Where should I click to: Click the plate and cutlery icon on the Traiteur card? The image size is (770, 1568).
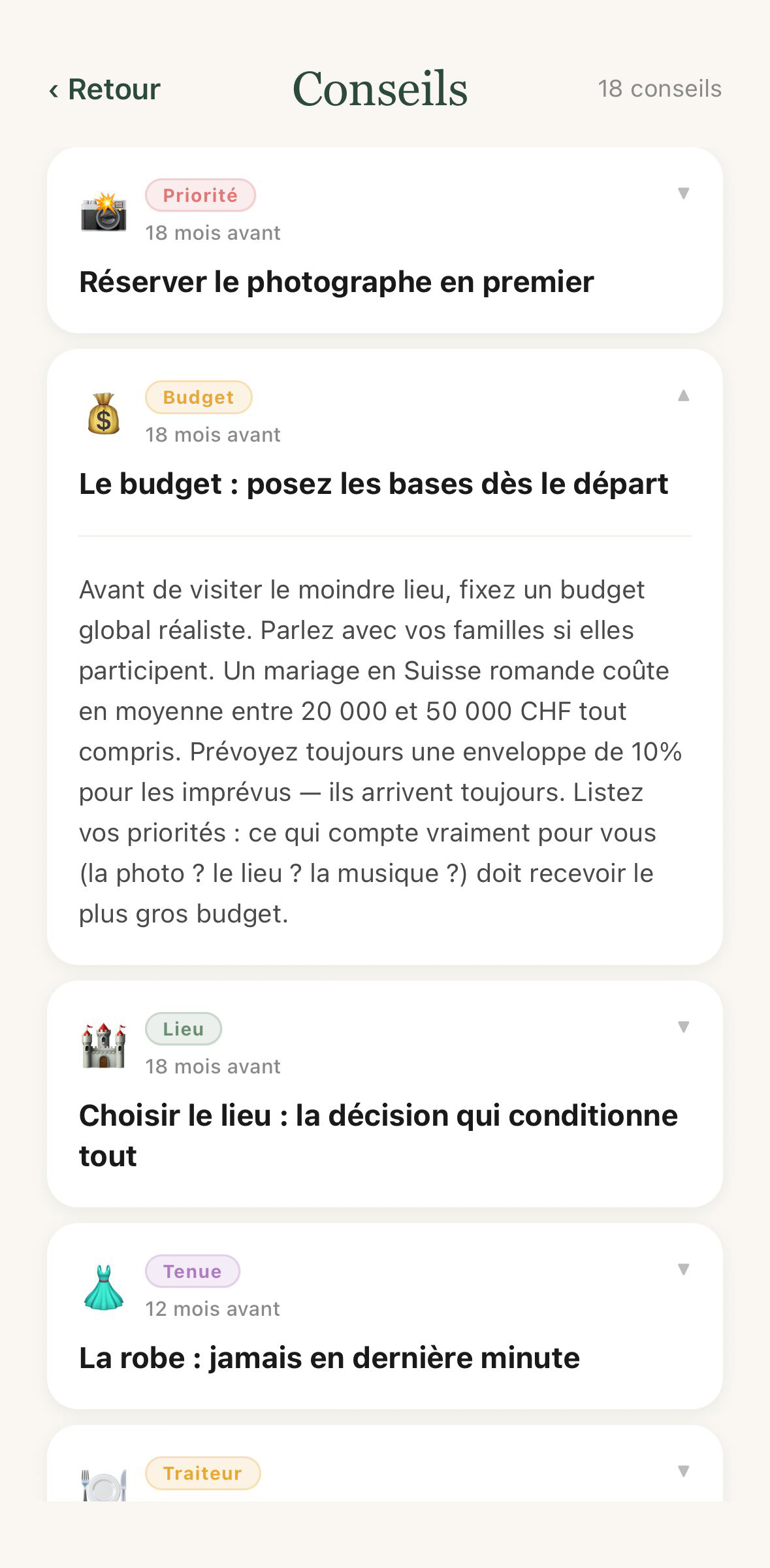104,1478
